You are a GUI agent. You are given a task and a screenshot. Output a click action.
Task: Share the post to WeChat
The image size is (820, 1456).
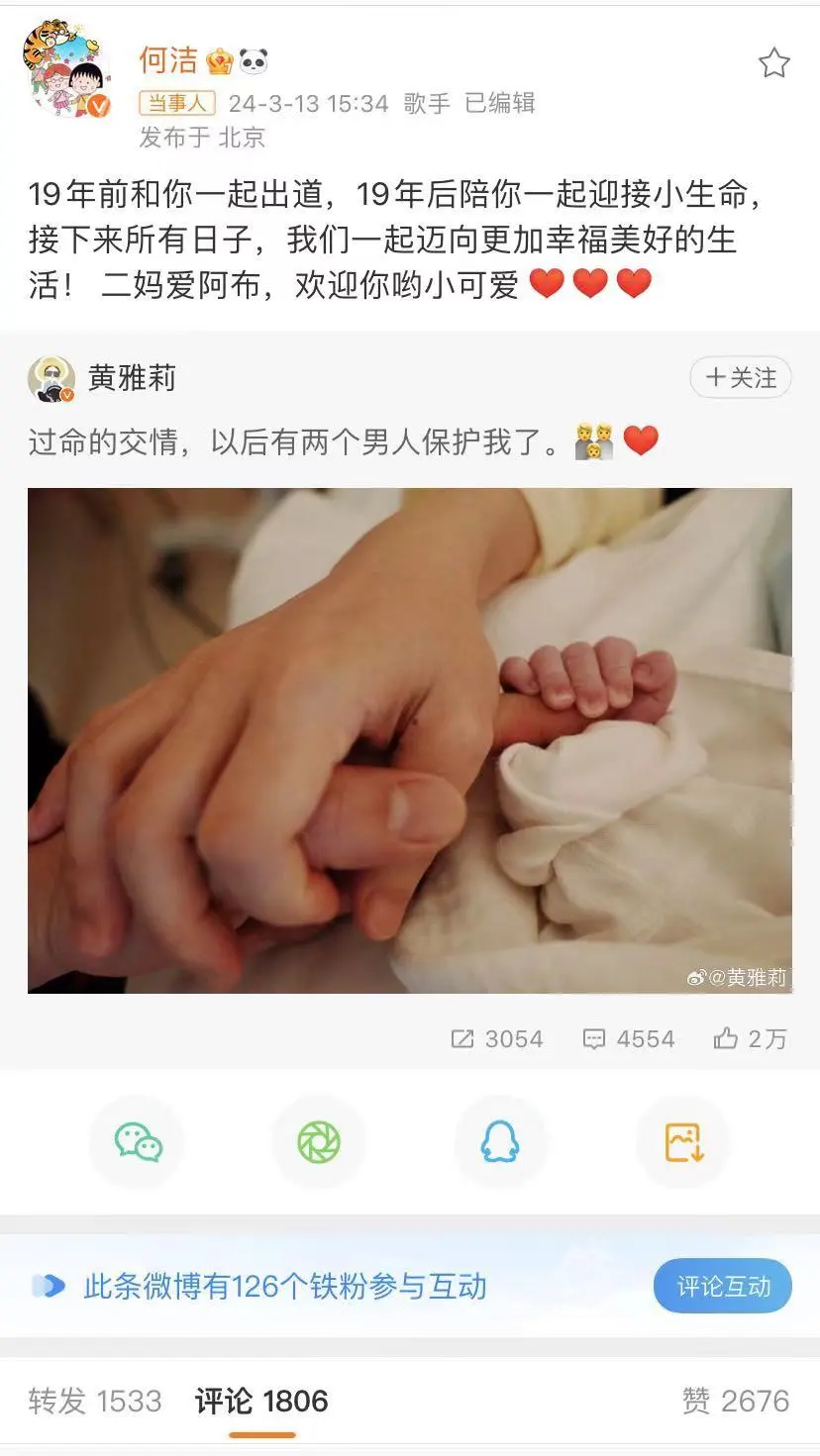pos(138,1142)
